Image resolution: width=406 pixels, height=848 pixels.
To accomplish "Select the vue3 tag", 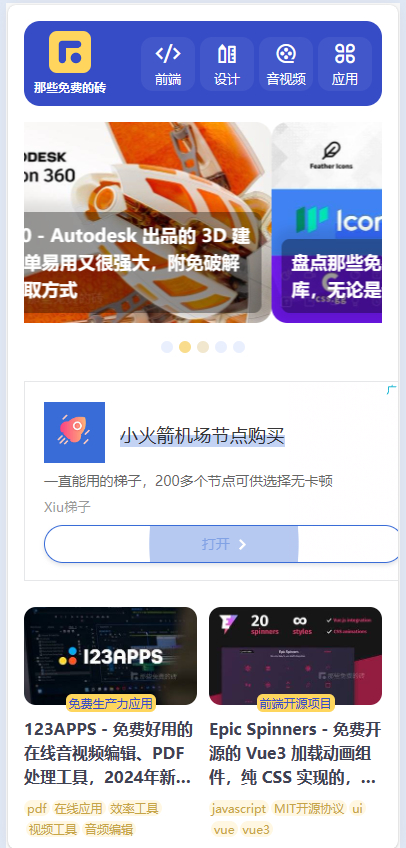I will [256, 829].
